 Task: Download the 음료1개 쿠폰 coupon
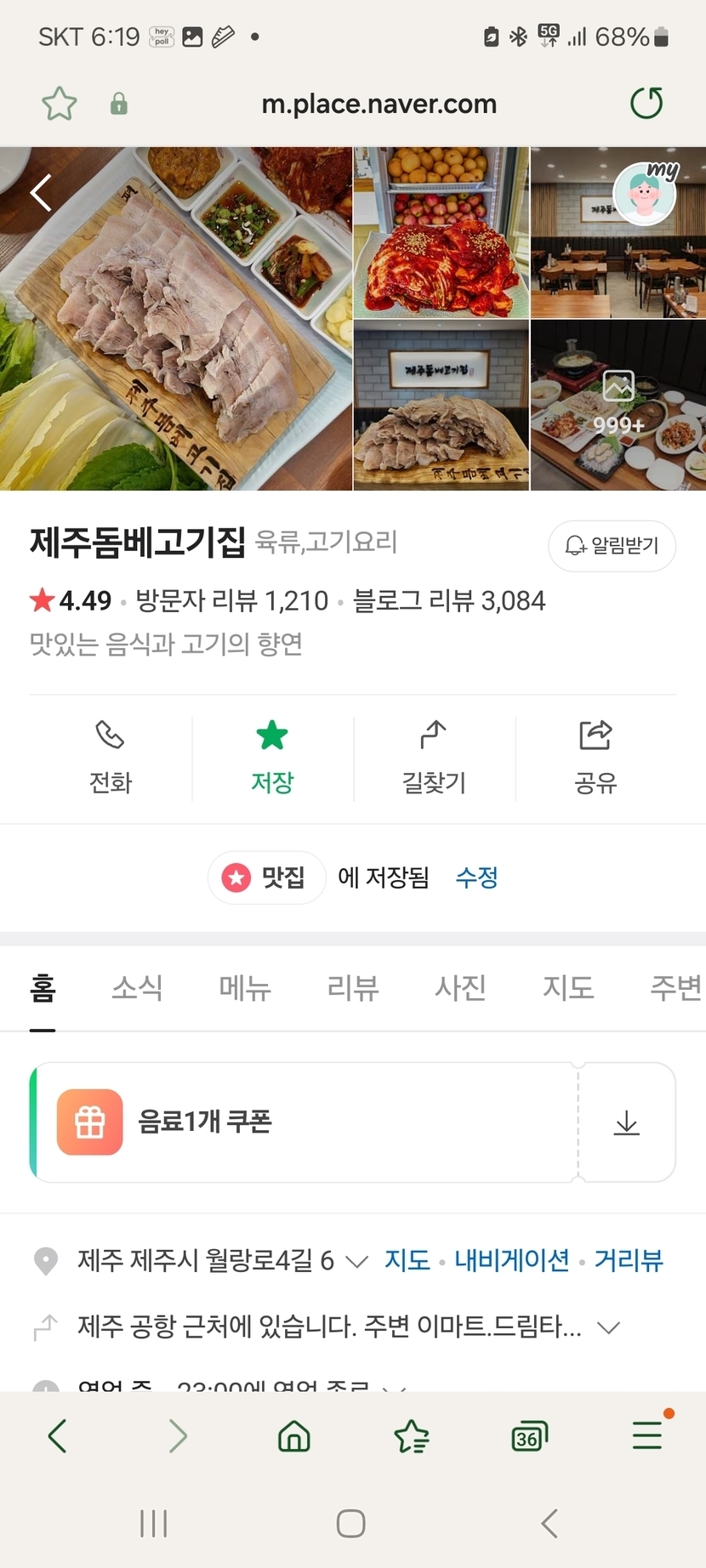tap(627, 1122)
